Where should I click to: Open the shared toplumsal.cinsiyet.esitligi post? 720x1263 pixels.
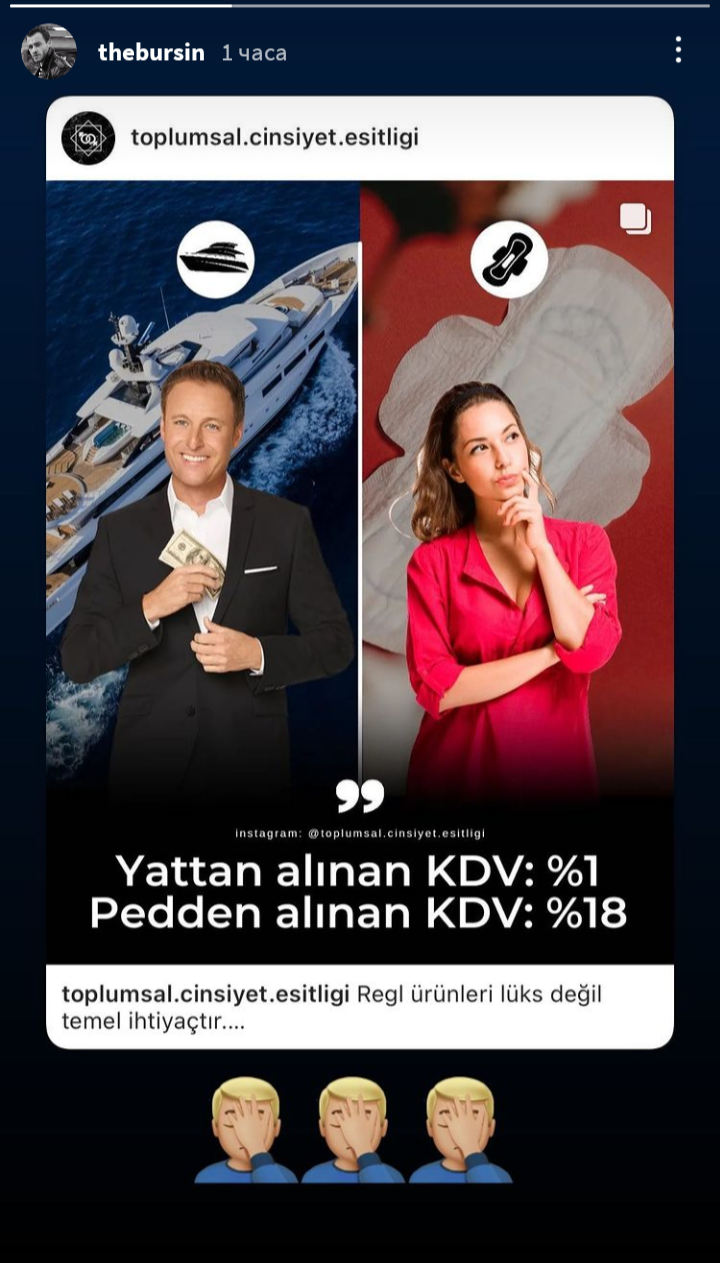[360, 570]
